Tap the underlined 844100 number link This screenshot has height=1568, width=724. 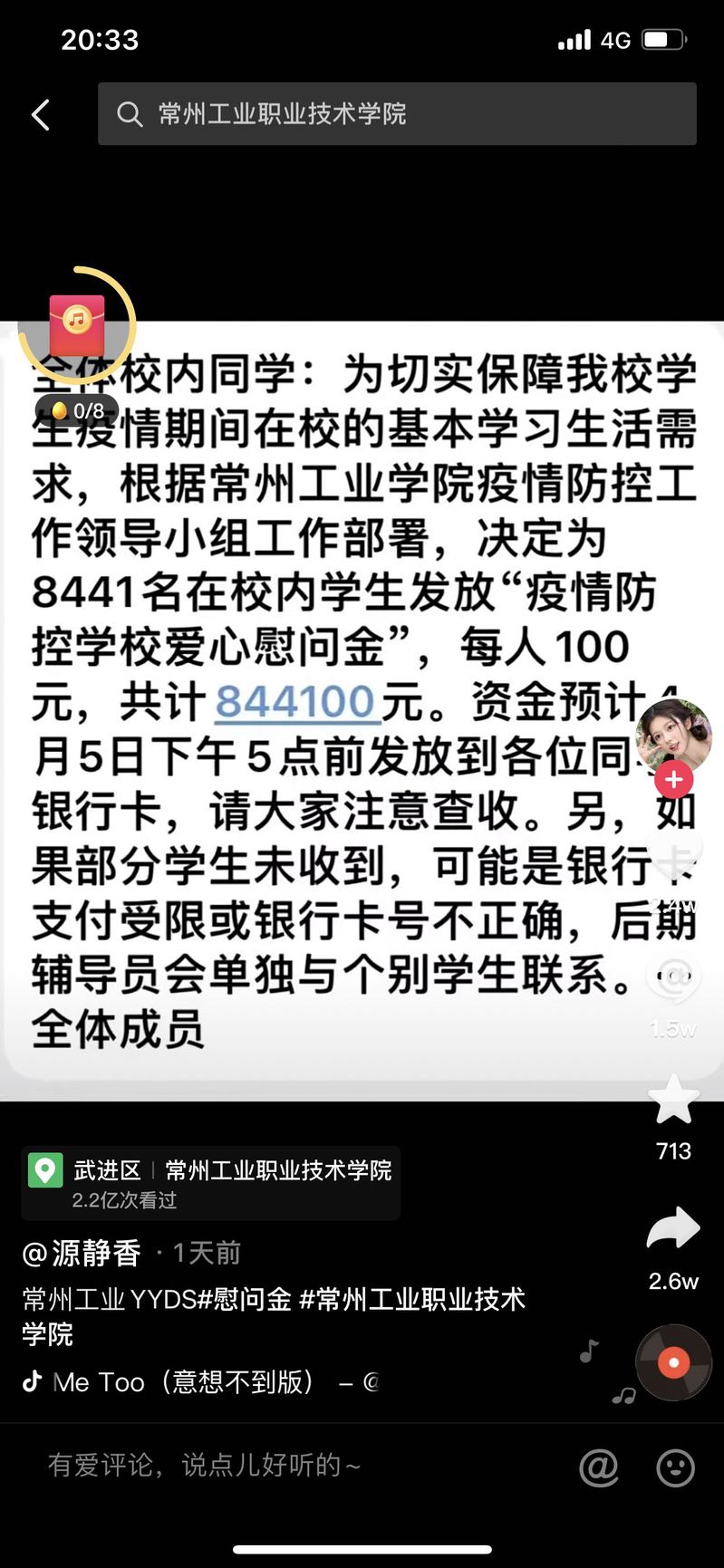tap(295, 702)
